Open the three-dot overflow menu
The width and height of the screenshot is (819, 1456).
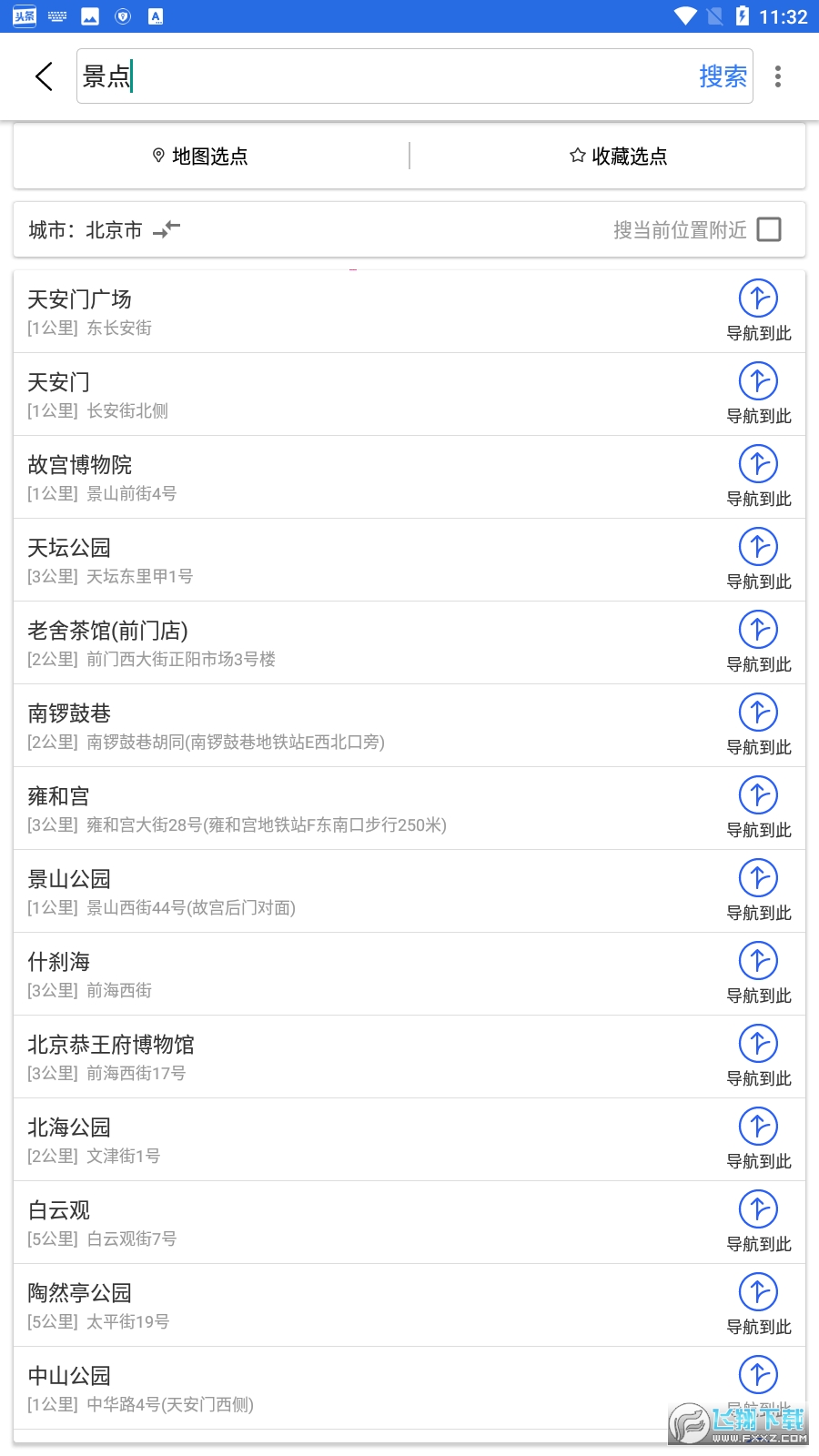pos(778,76)
